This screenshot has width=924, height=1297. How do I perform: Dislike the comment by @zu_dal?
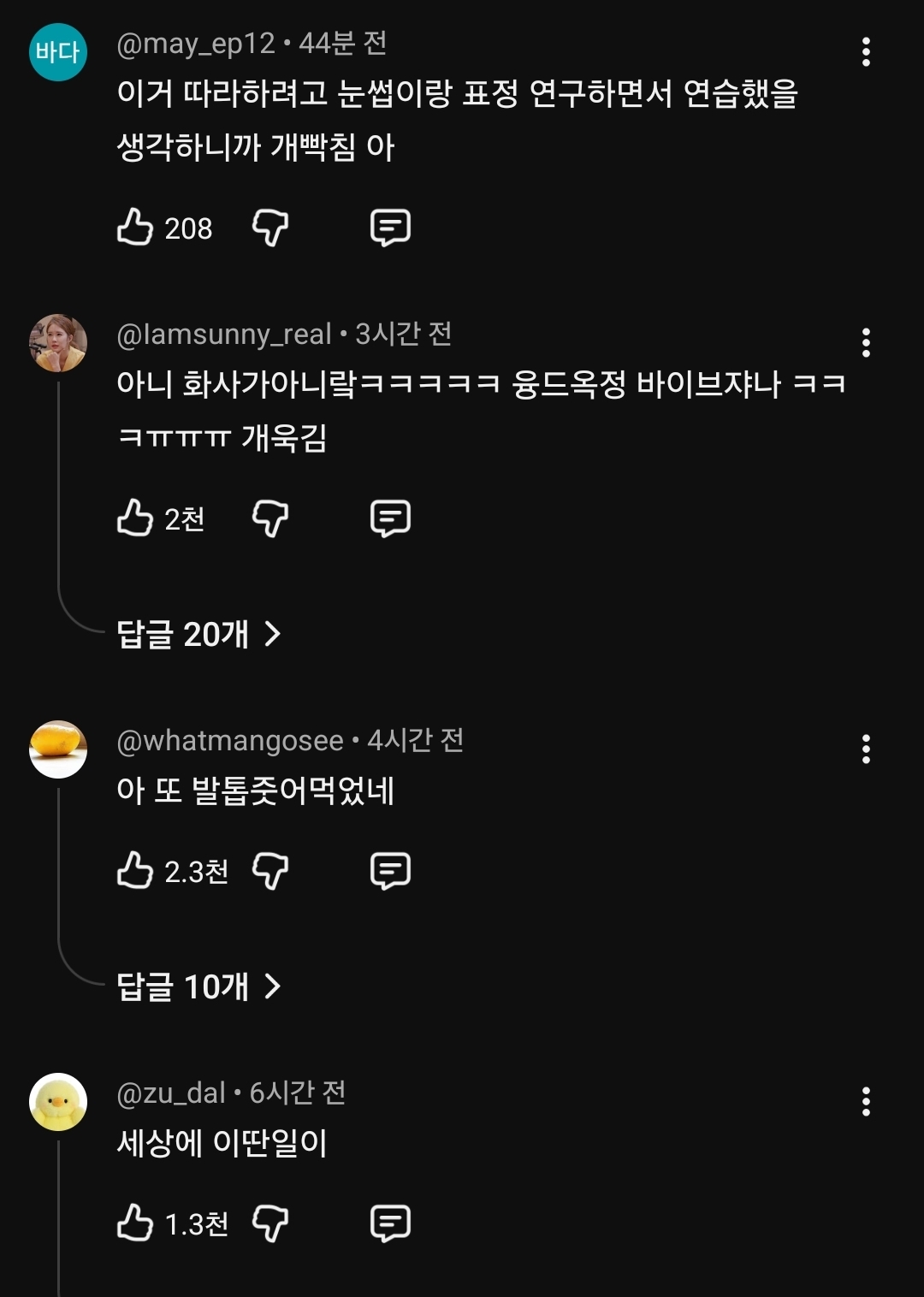(x=270, y=1223)
